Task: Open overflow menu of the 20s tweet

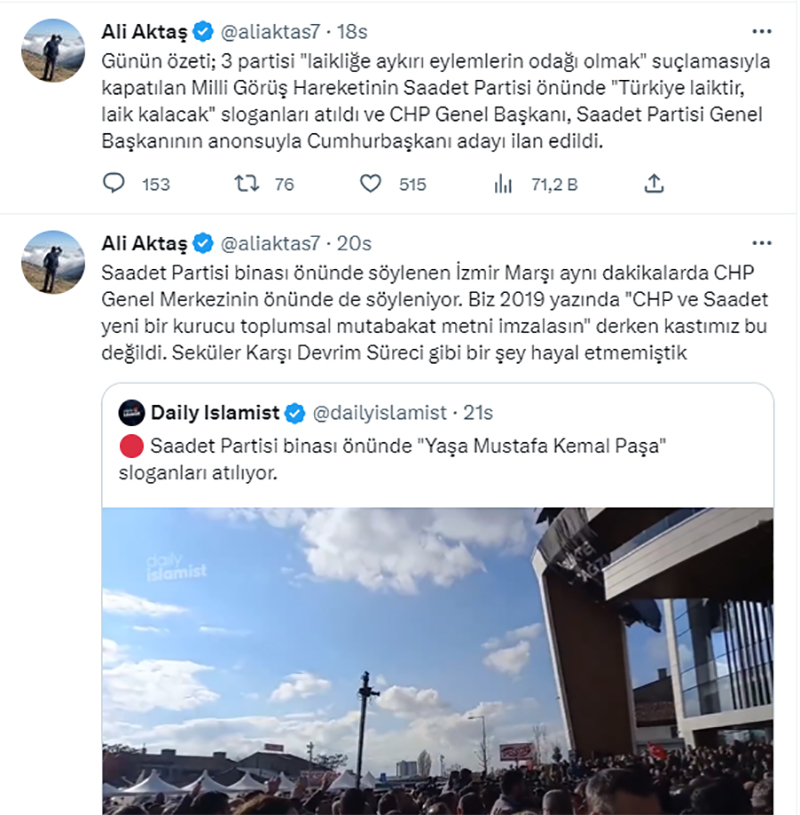Action: coord(761,243)
